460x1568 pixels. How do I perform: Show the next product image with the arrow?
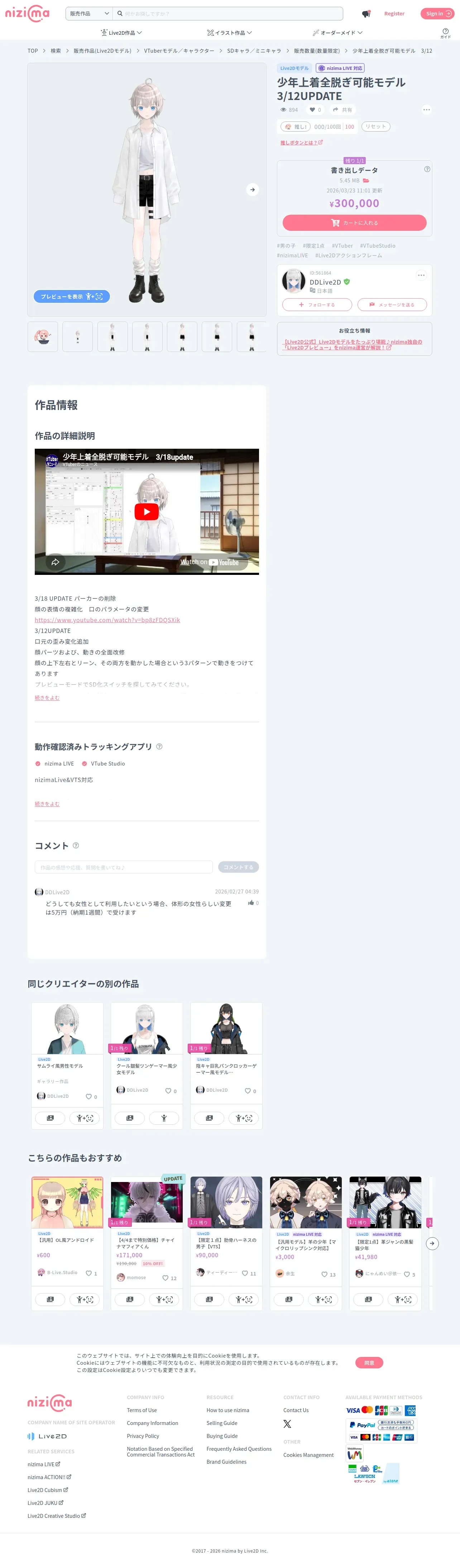click(253, 190)
